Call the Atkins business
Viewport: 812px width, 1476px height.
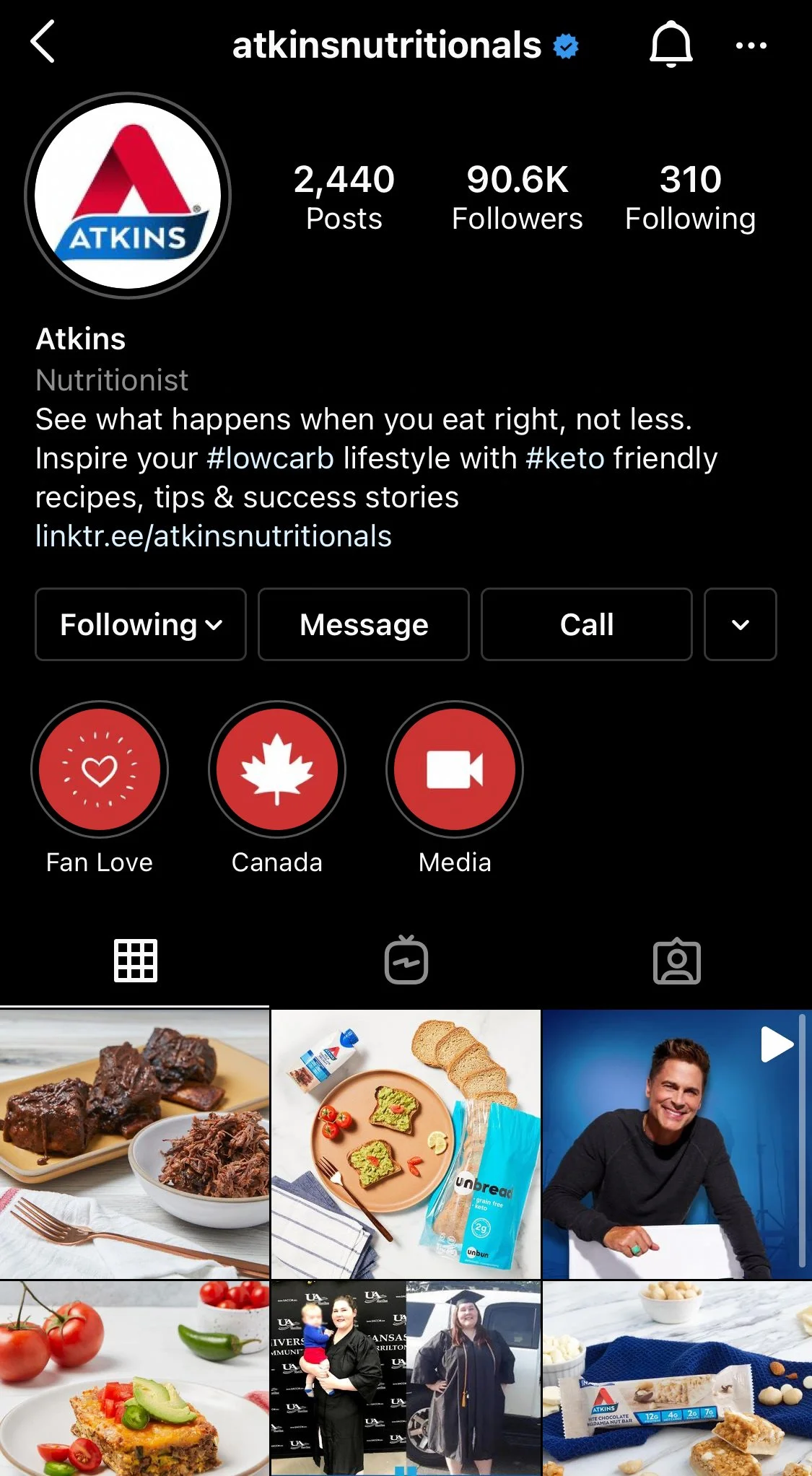pyautogui.click(x=587, y=624)
